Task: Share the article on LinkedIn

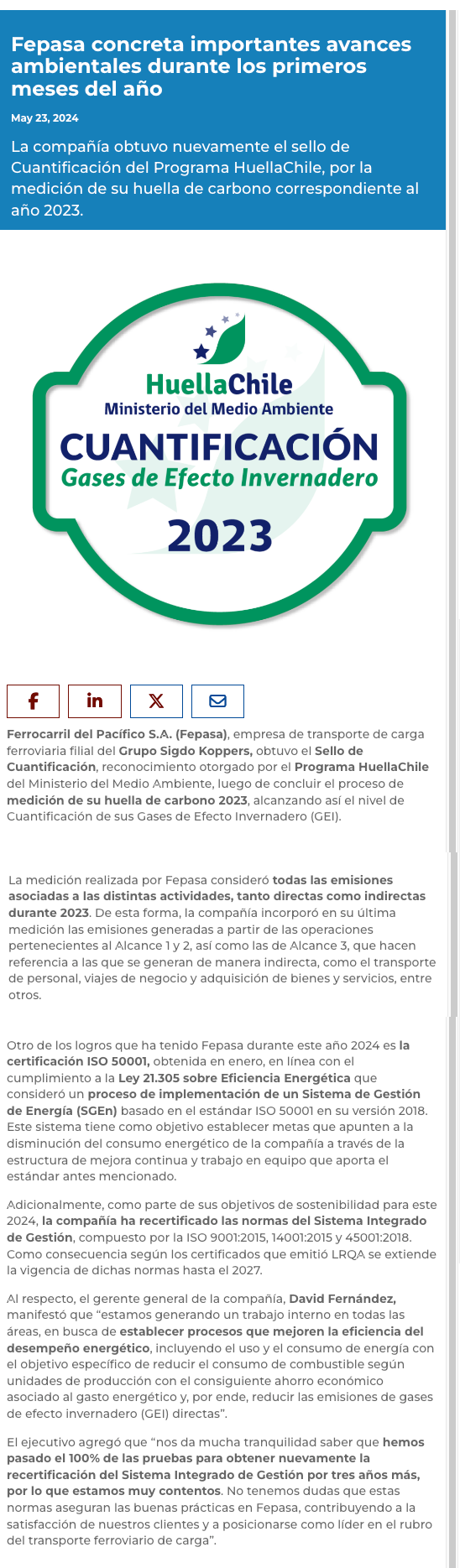Action: coord(95,701)
